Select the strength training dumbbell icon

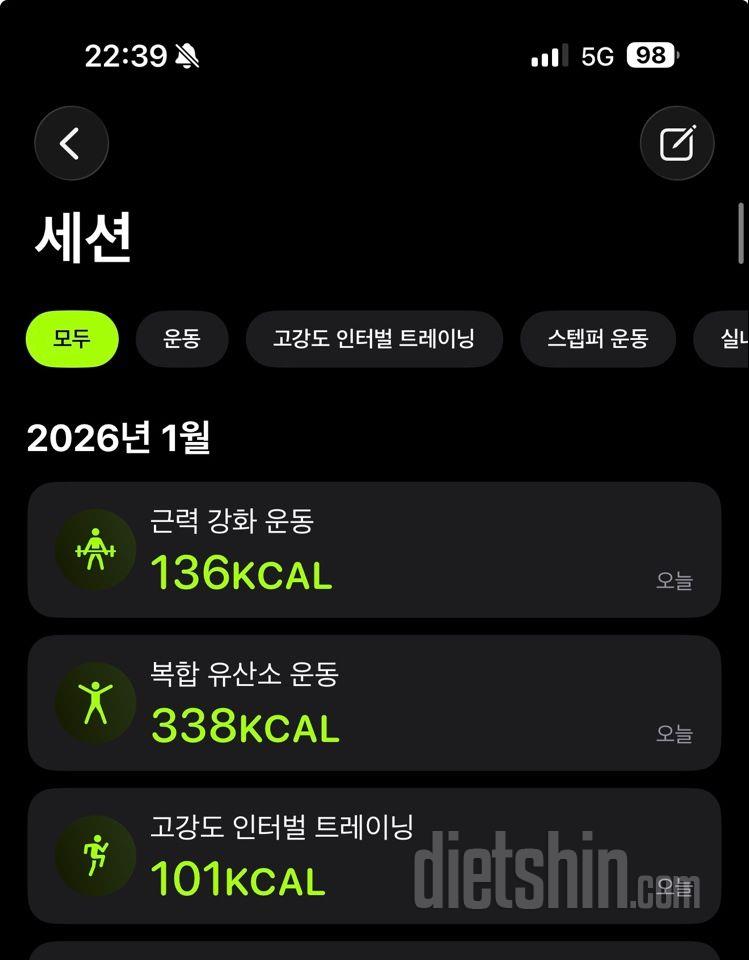tap(94, 548)
